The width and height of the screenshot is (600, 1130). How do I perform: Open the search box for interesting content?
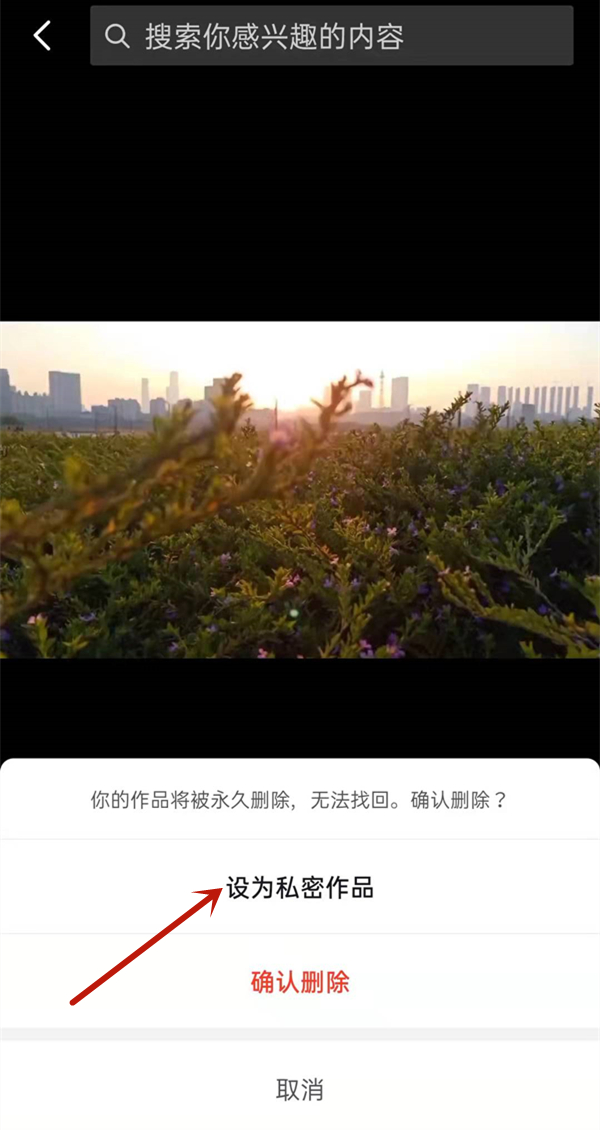pyautogui.click(x=331, y=37)
